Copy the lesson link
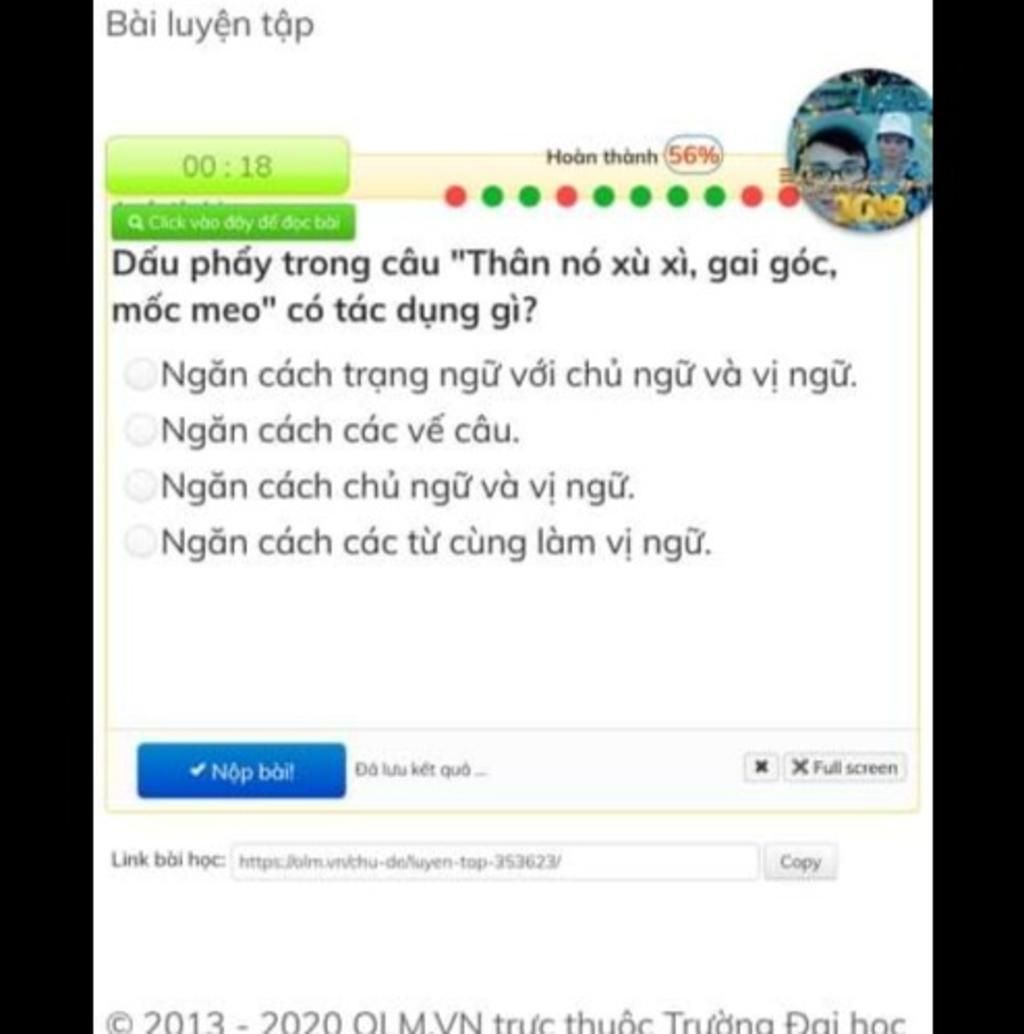 800,862
